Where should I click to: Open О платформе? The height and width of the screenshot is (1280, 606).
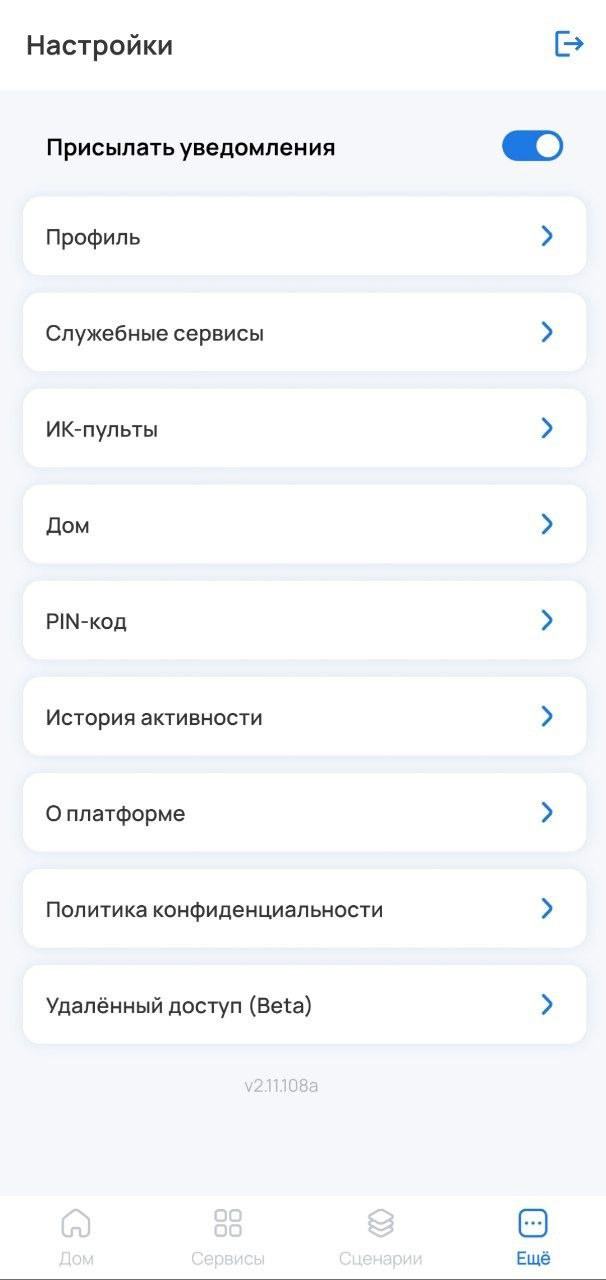(x=304, y=812)
